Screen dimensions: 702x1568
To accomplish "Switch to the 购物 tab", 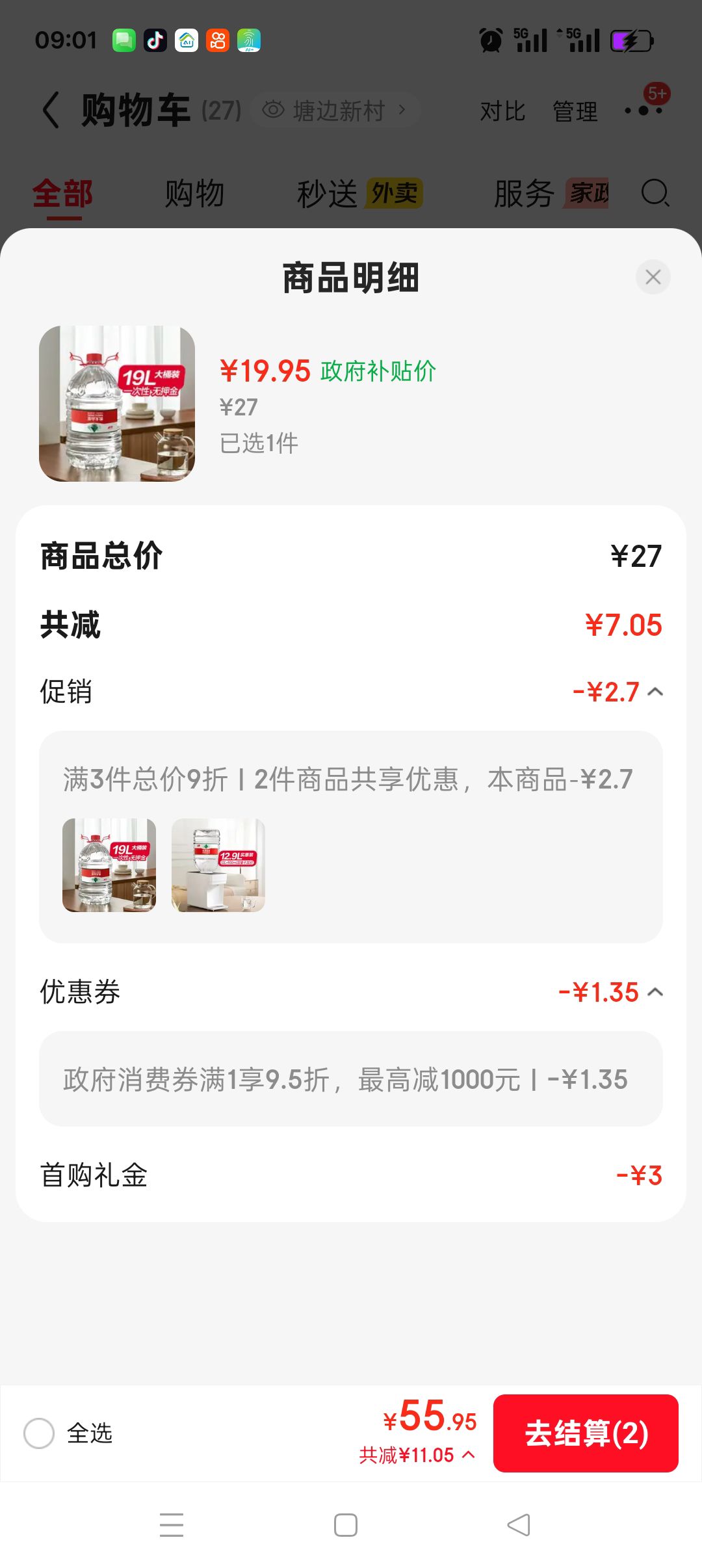I will pyautogui.click(x=194, y=194).
